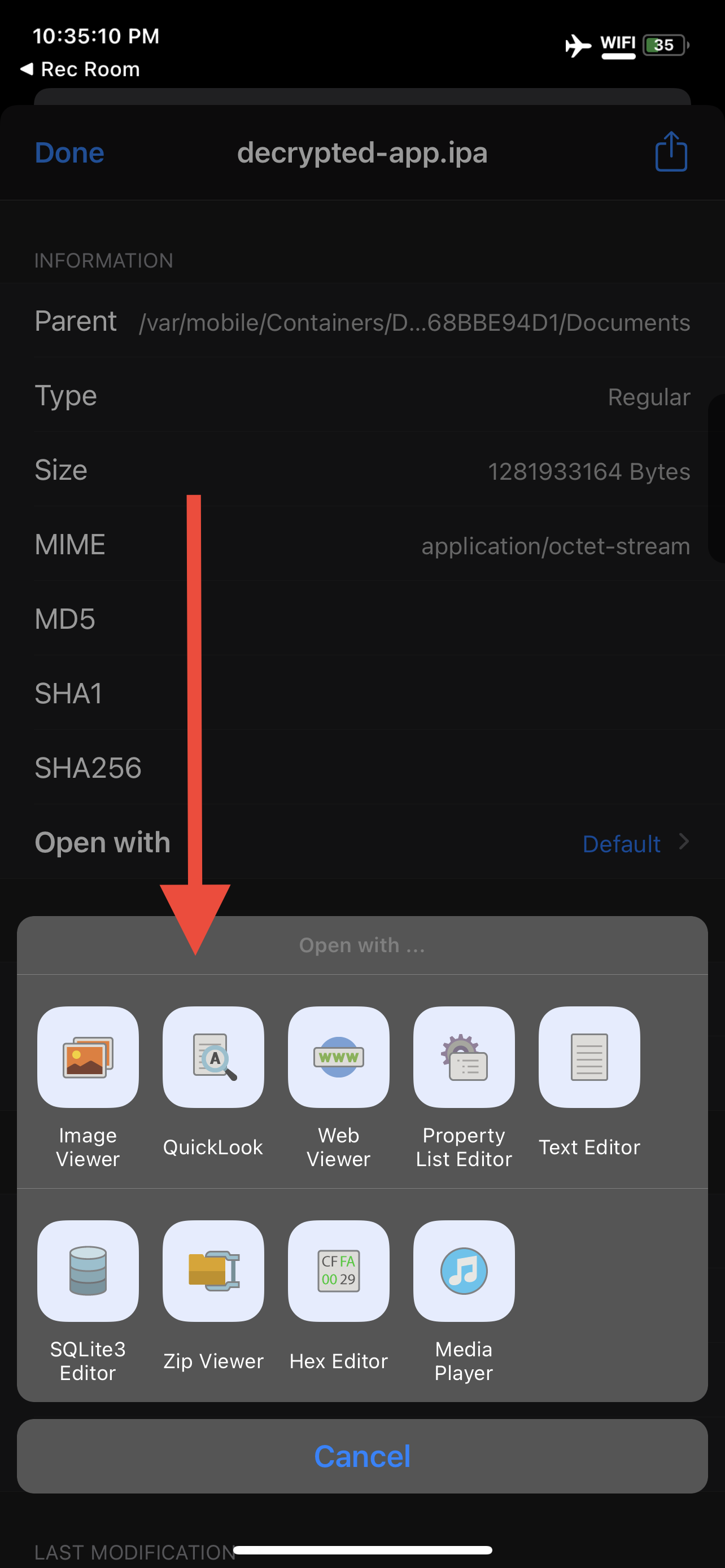This screenshot has width=725, height=1568.
Task: Select Property List Editor option
Action: point(464,1057)
